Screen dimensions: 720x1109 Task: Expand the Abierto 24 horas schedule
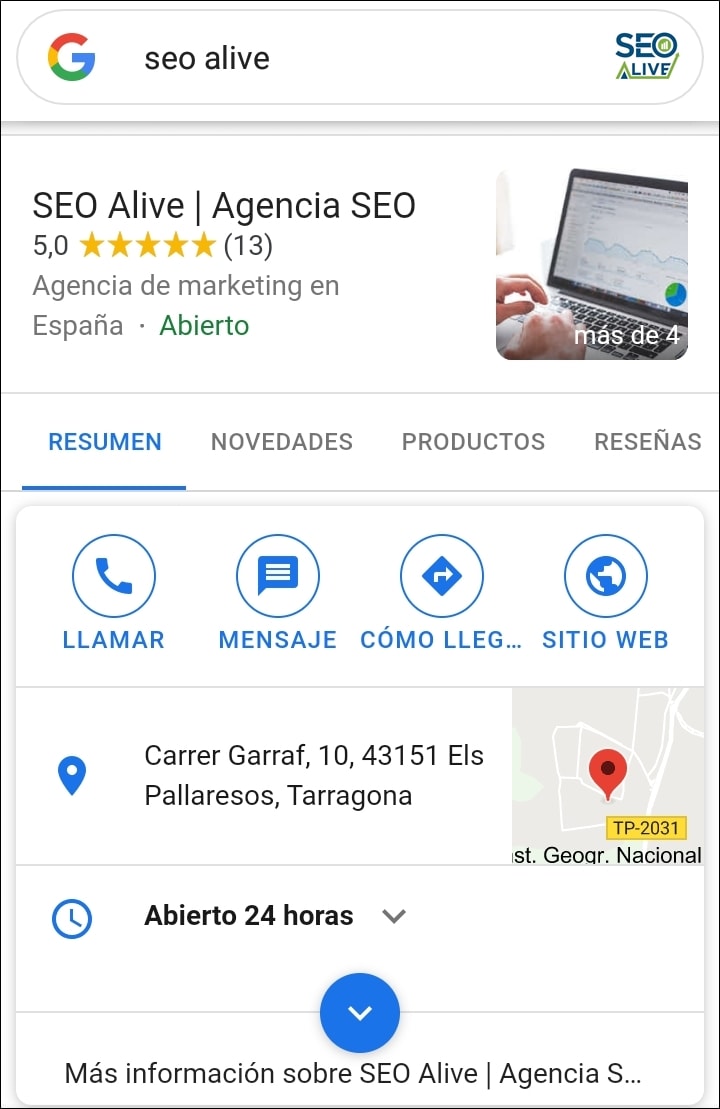[395, 915]
